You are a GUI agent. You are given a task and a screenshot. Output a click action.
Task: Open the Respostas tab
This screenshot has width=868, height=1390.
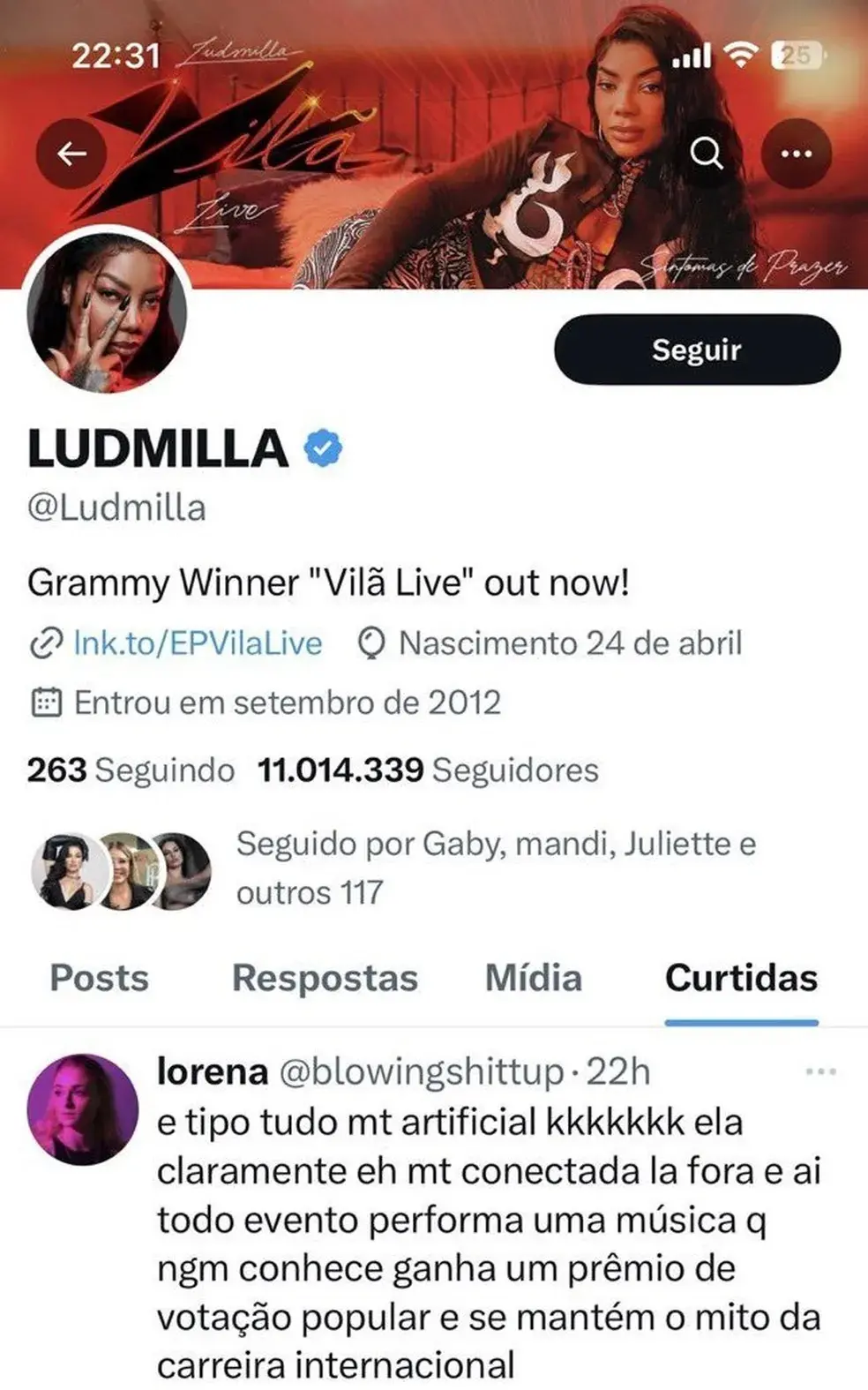click(x=325, y=979)
